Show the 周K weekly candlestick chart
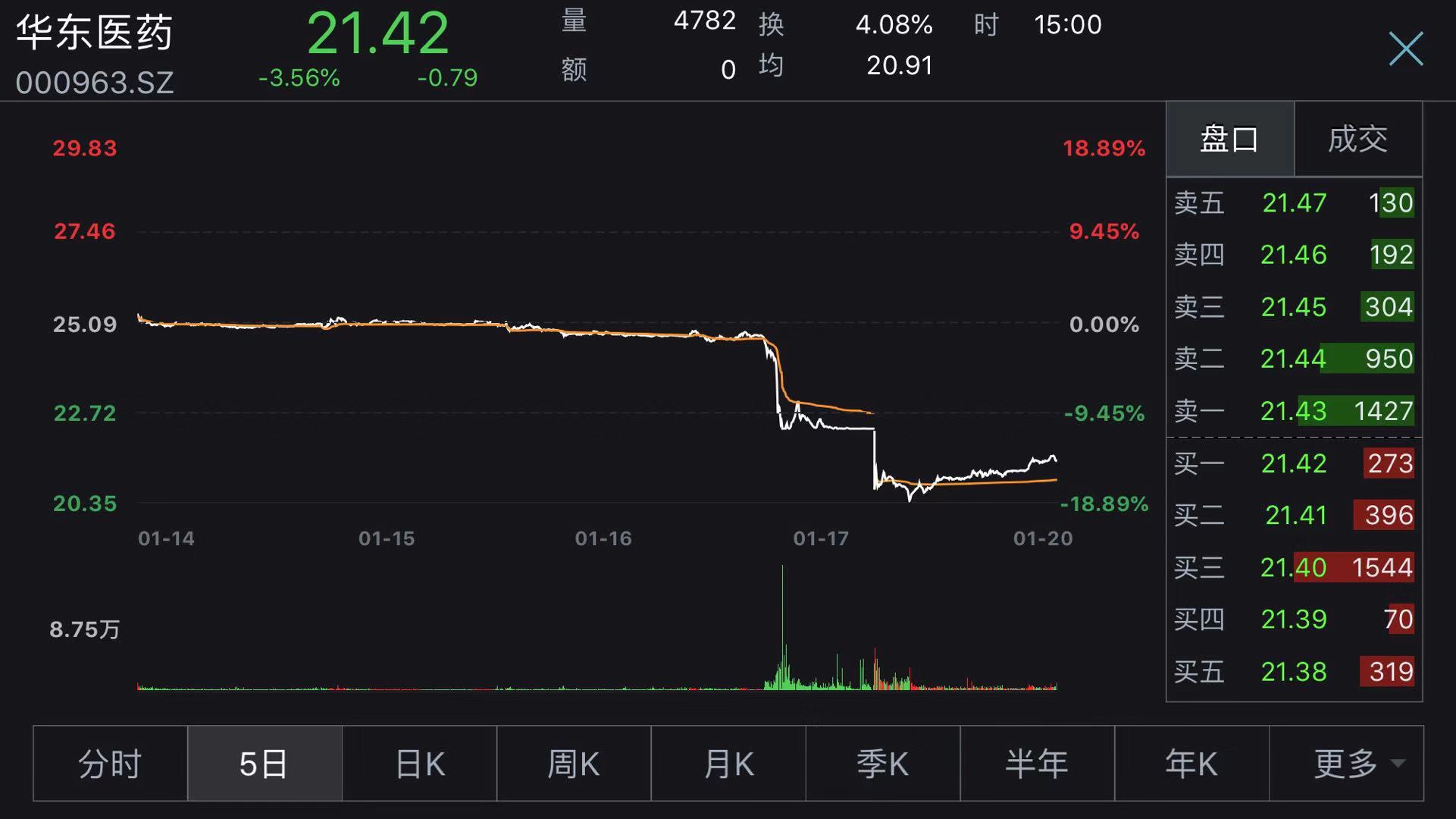This screenshot has width=1456, height=819. point(574,764)
